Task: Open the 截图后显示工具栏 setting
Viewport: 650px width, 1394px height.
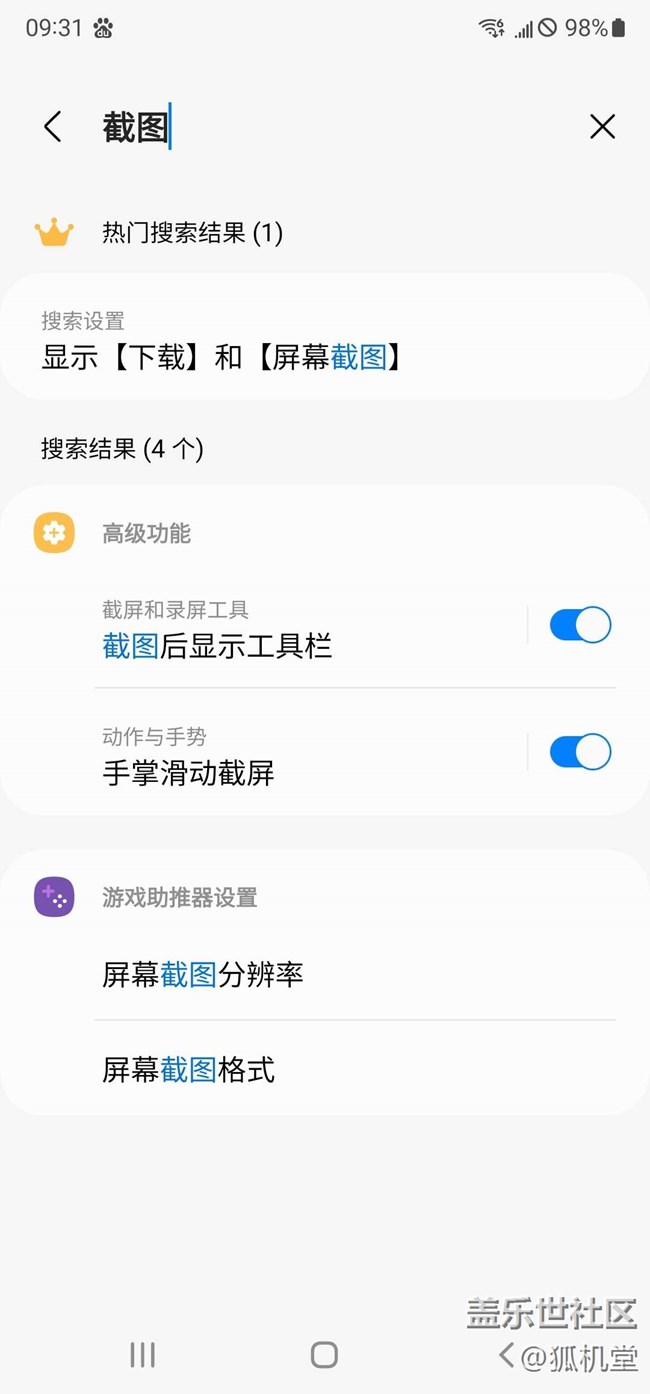Action: click(x=300, y=630)
